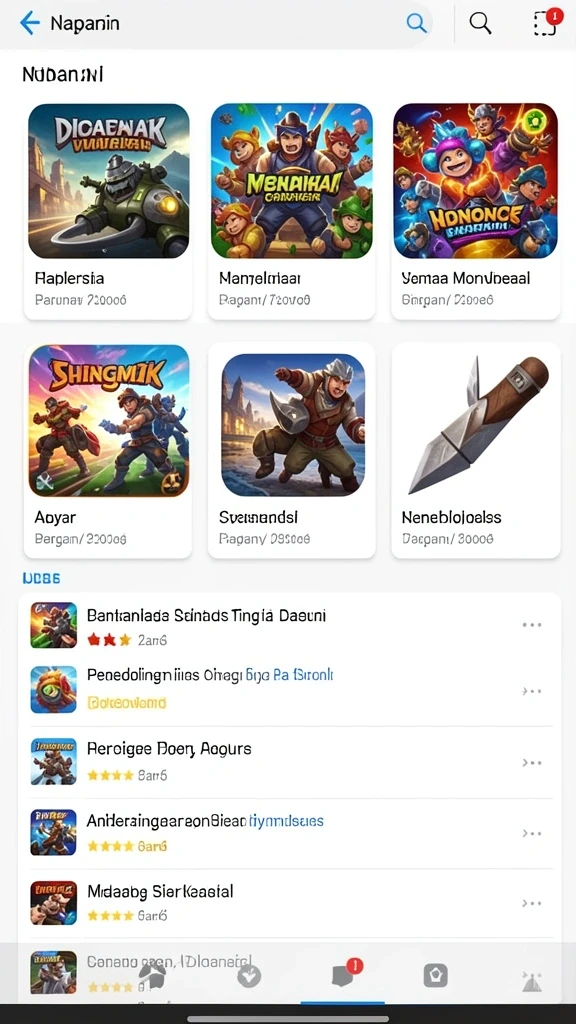The image size is (576, 1024).
Task: Open the Anheraingearaon list row
Action: click(x=289, y=833)
